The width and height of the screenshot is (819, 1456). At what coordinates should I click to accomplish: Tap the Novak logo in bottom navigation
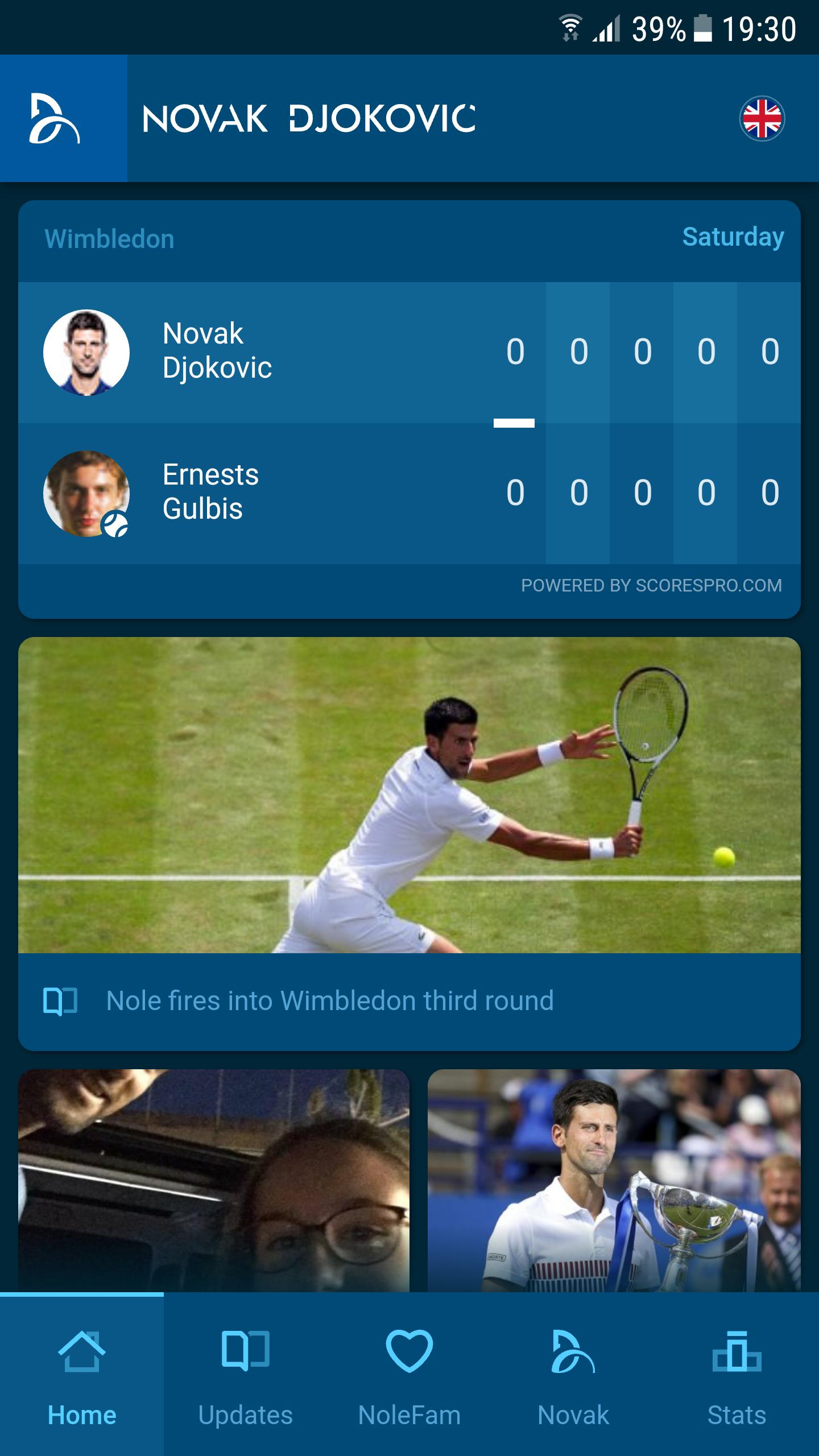coord(573,1352)
